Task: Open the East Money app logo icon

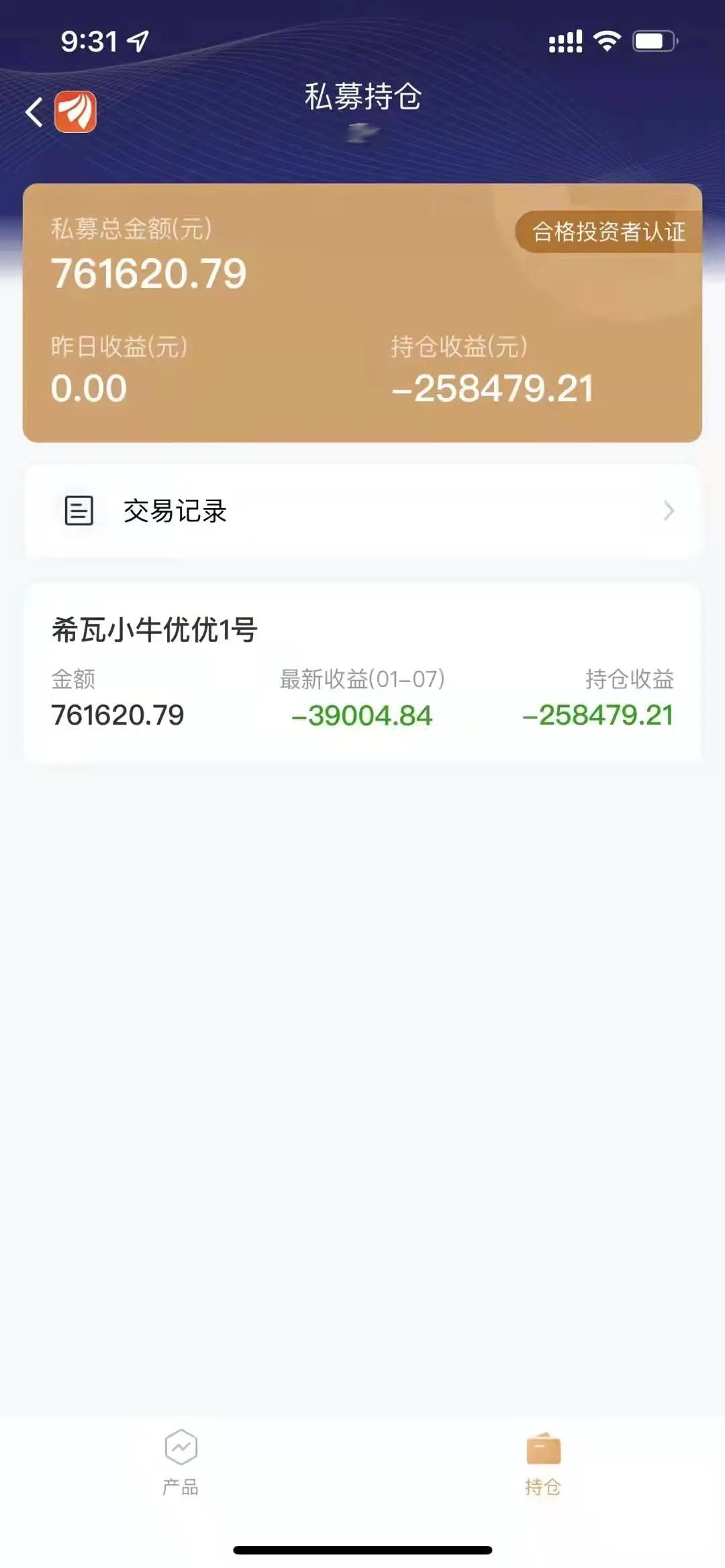Action: click(x=76, y=111)
